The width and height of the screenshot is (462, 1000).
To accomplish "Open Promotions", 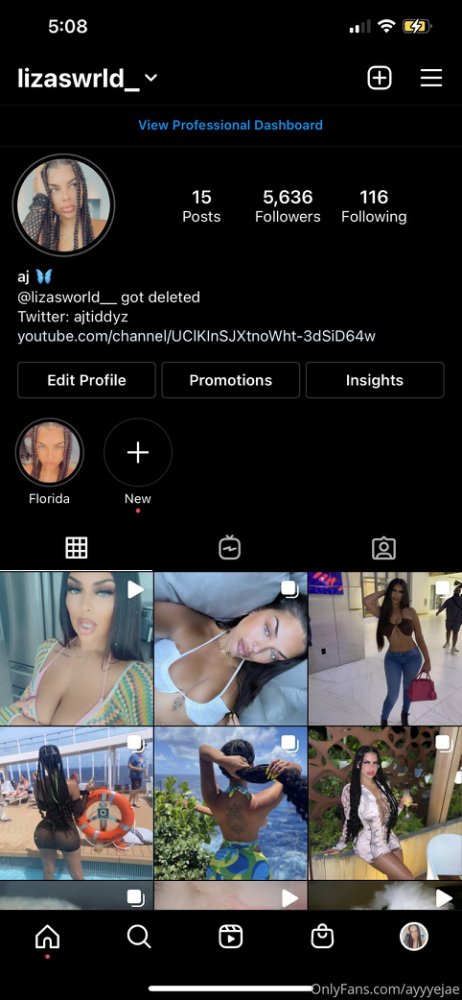I will coord(230,380).
